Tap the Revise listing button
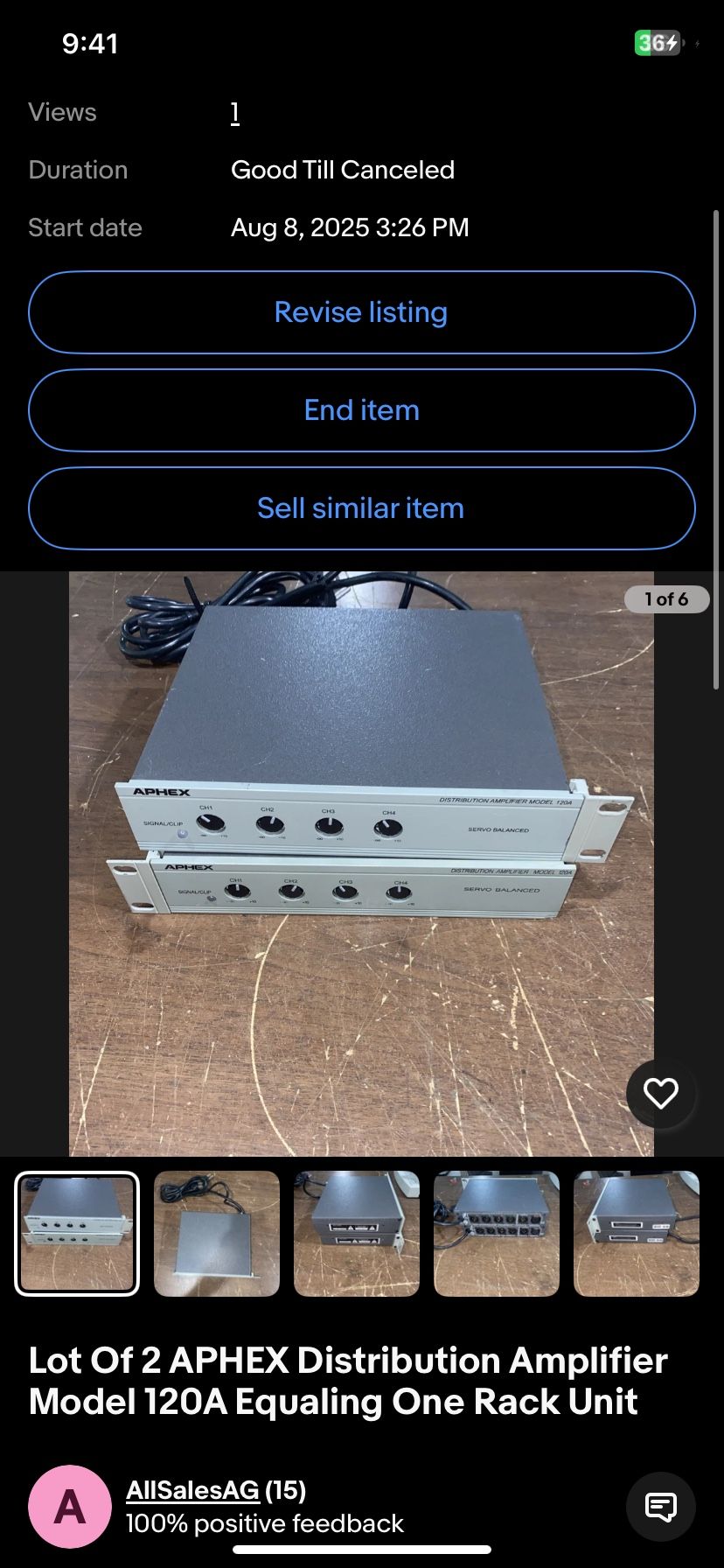The width and height of the screenshot is (724, 1568). 361,312
